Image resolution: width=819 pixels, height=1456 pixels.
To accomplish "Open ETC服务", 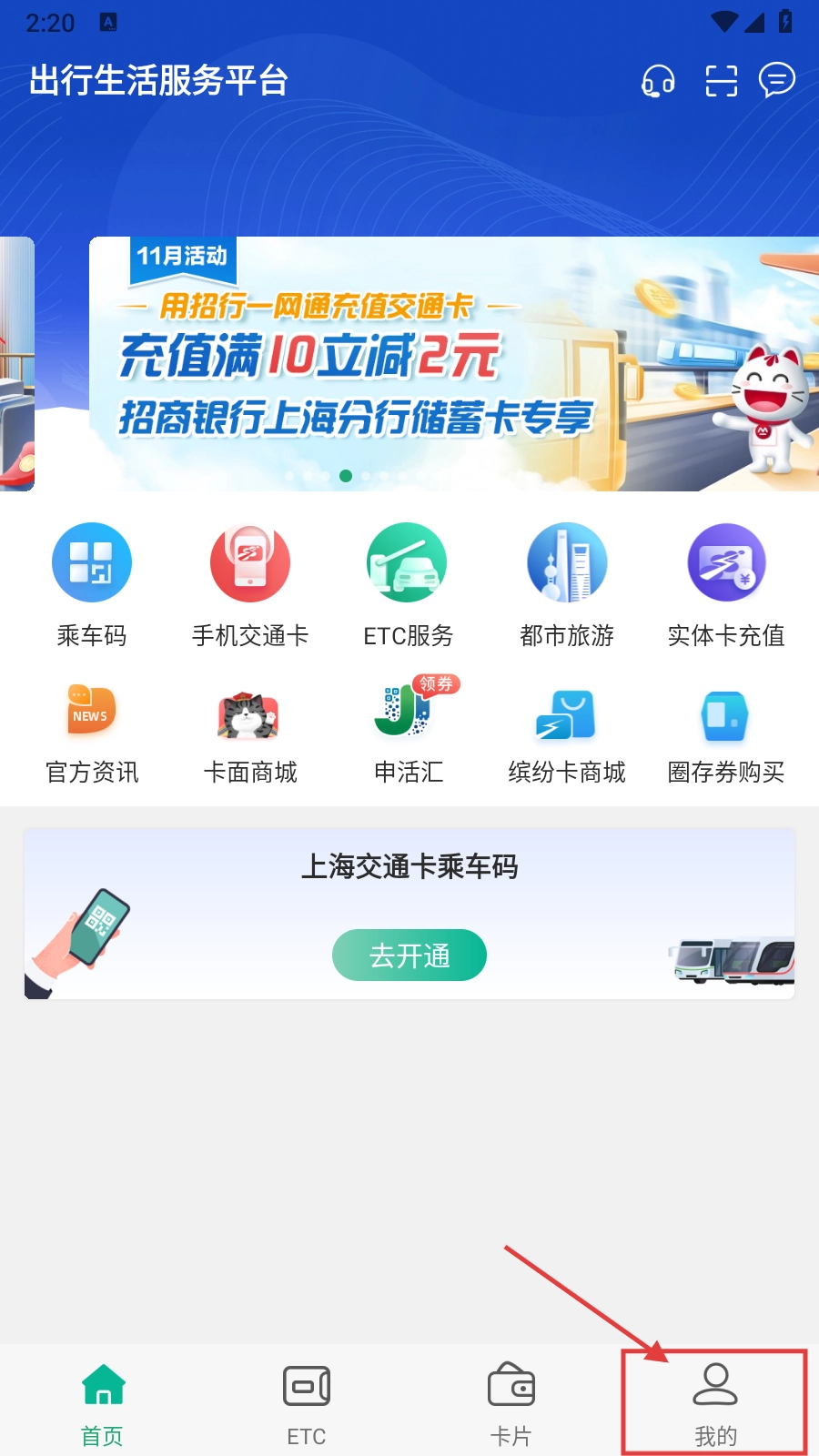I will coord(408,584).
